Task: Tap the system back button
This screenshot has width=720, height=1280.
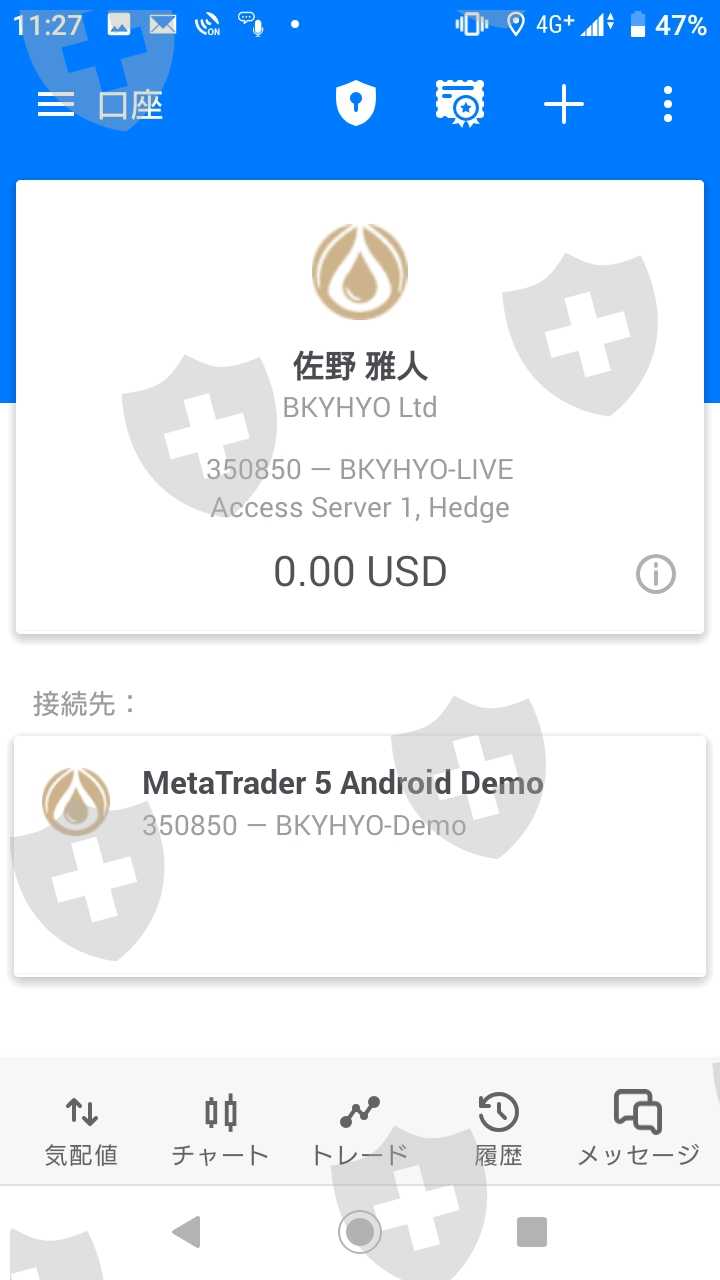Action: coord(186,1232)
